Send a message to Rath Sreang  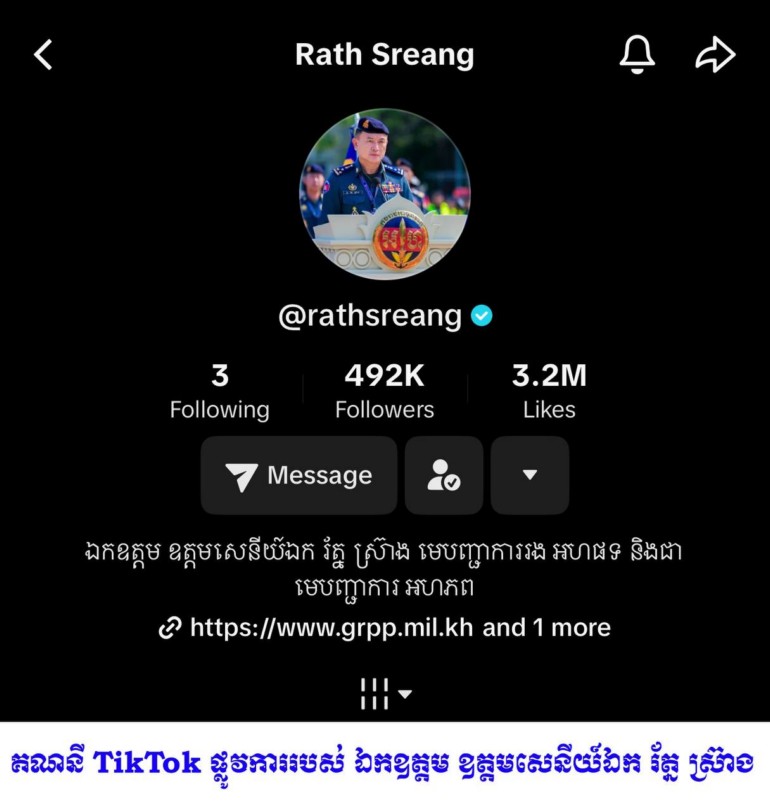[299, 476]
